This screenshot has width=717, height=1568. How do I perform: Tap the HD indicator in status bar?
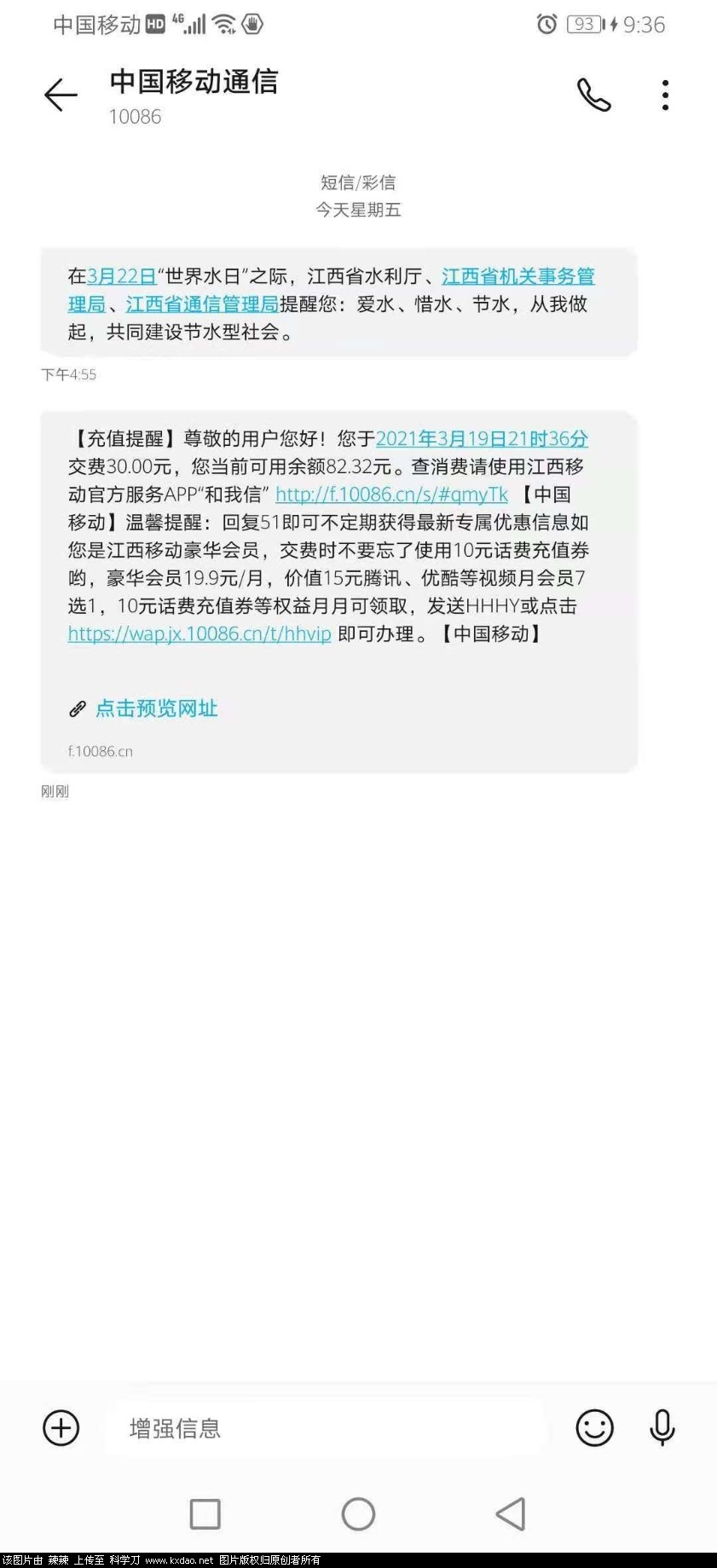[x=154, y=24]
